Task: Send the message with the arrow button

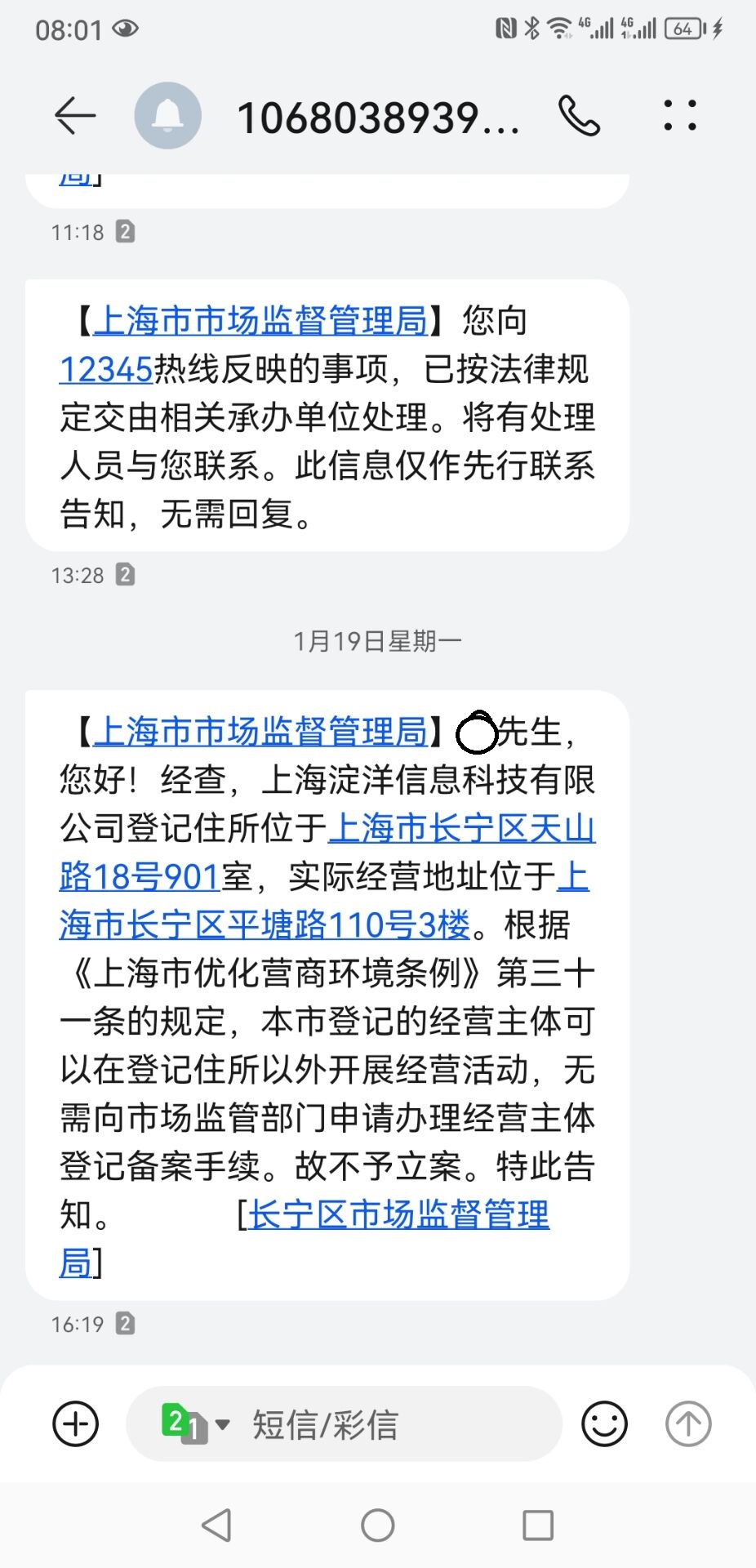Action: (688, 1424)
